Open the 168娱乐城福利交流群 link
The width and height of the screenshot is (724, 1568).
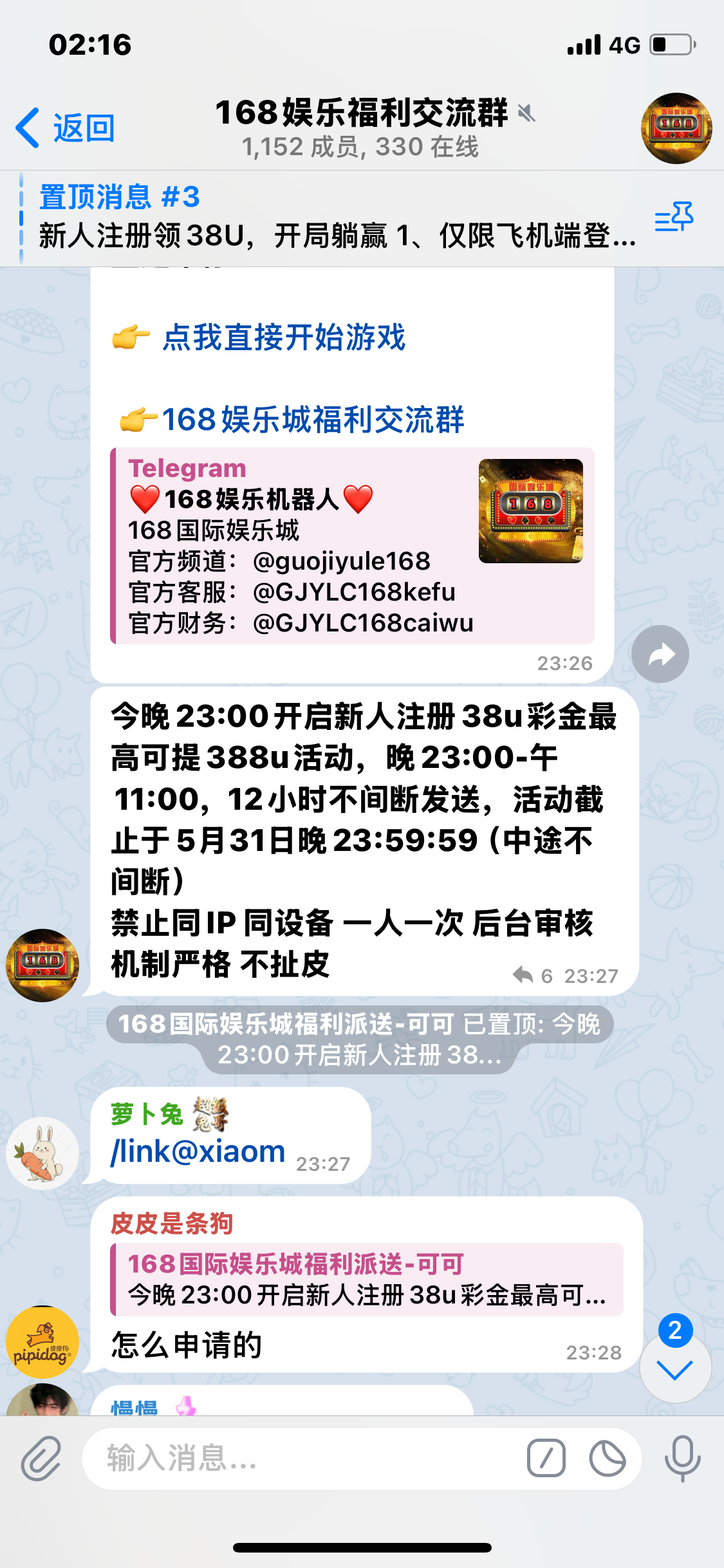point(312,420)
